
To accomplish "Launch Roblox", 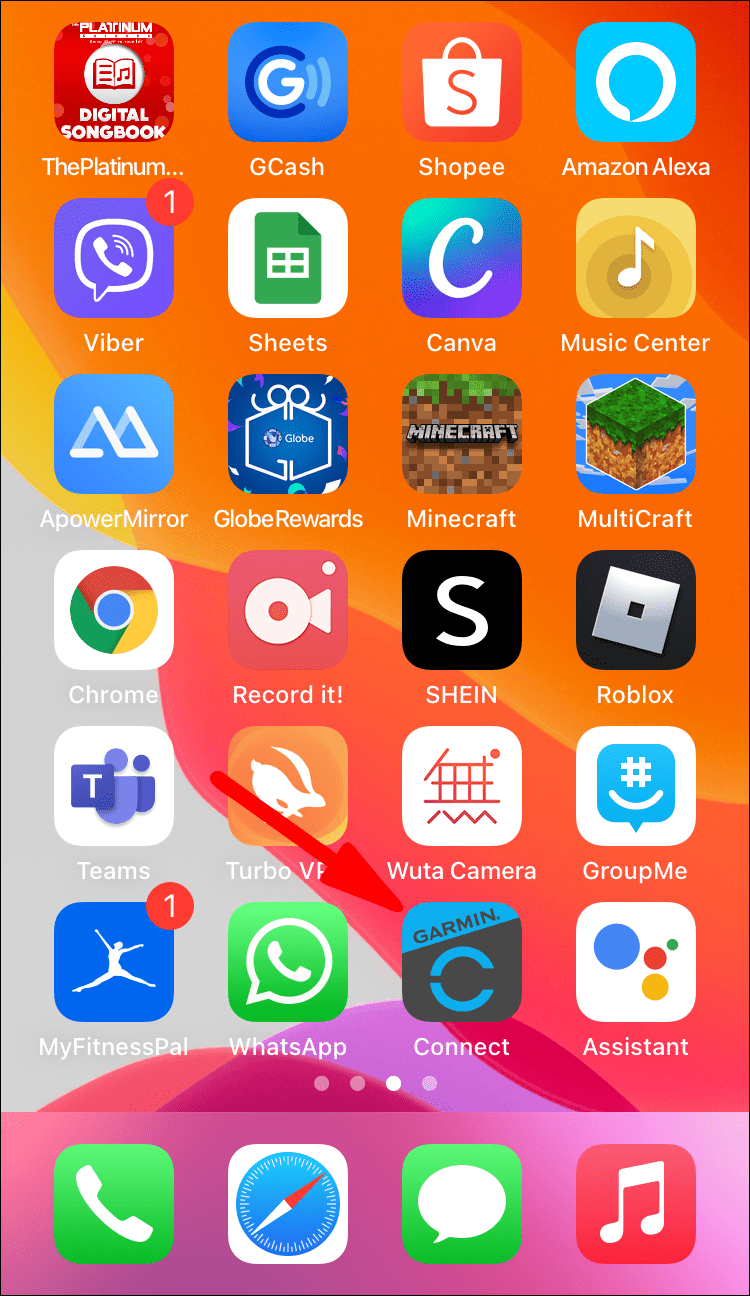I will [x=635, y=610].
